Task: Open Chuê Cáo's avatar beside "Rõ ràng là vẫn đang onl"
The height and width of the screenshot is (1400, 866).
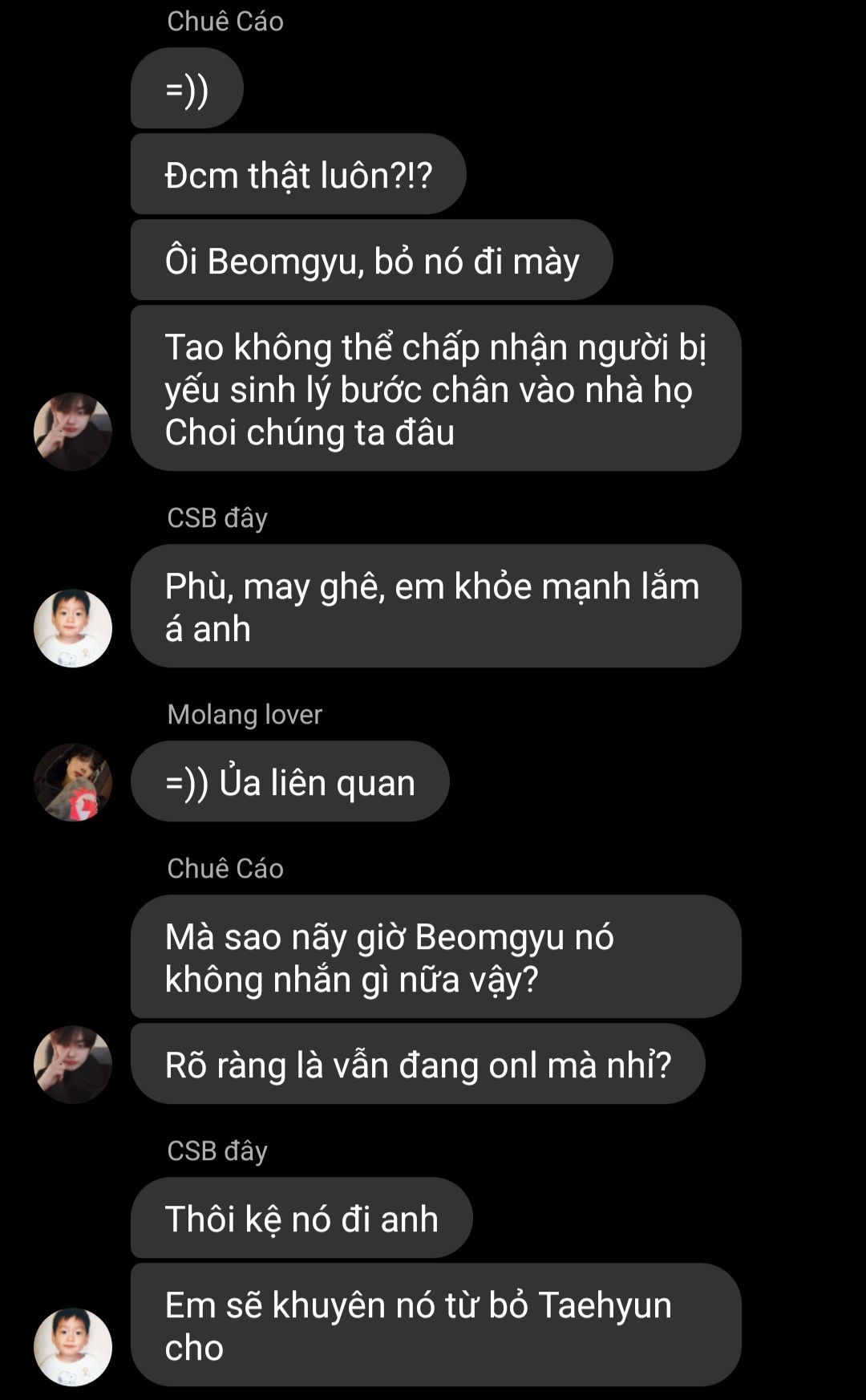Action: click(x=73, y=1065)
